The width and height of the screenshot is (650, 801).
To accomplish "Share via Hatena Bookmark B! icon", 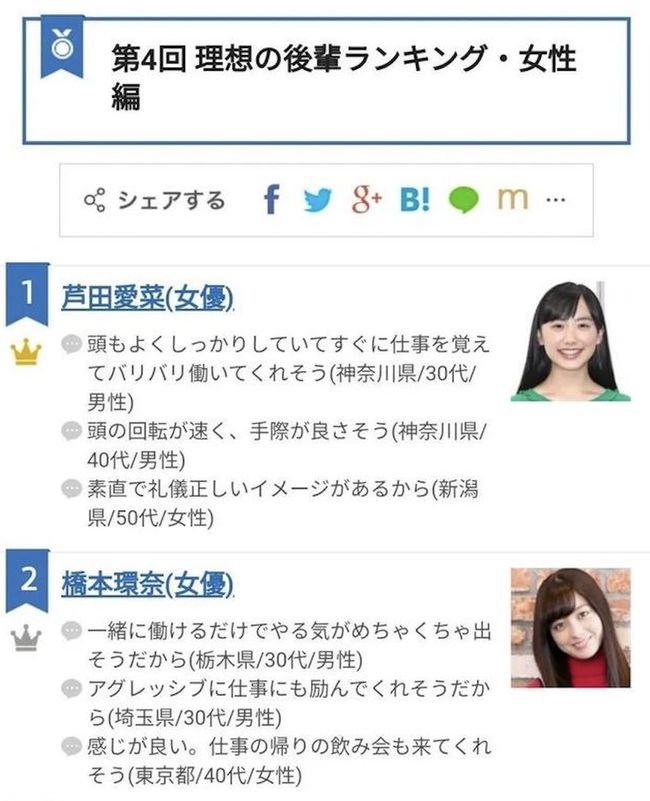I will pyautogui.click(x=415, y=199).
